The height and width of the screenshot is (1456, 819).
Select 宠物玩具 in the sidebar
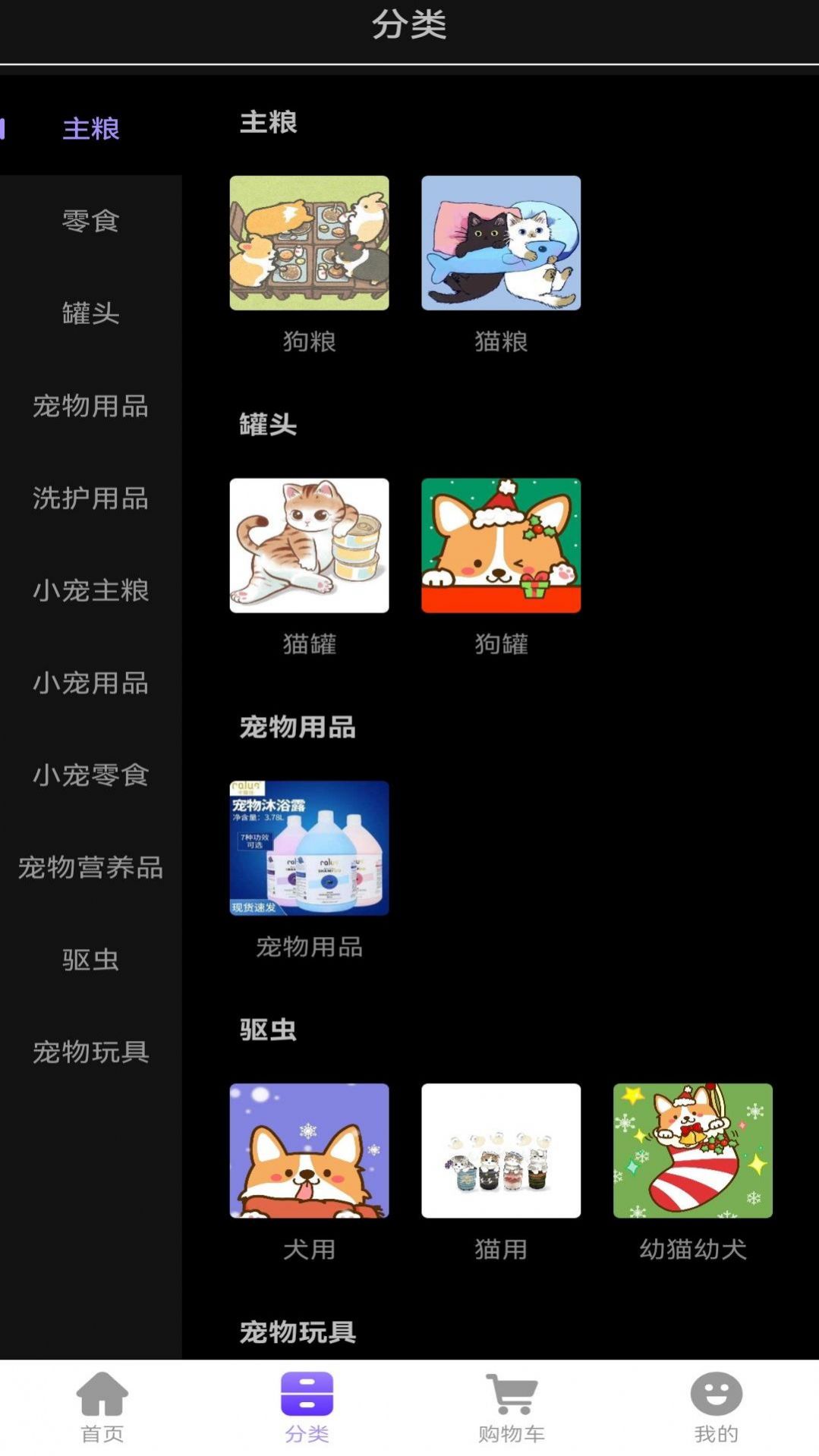[x=90, y=1052]
